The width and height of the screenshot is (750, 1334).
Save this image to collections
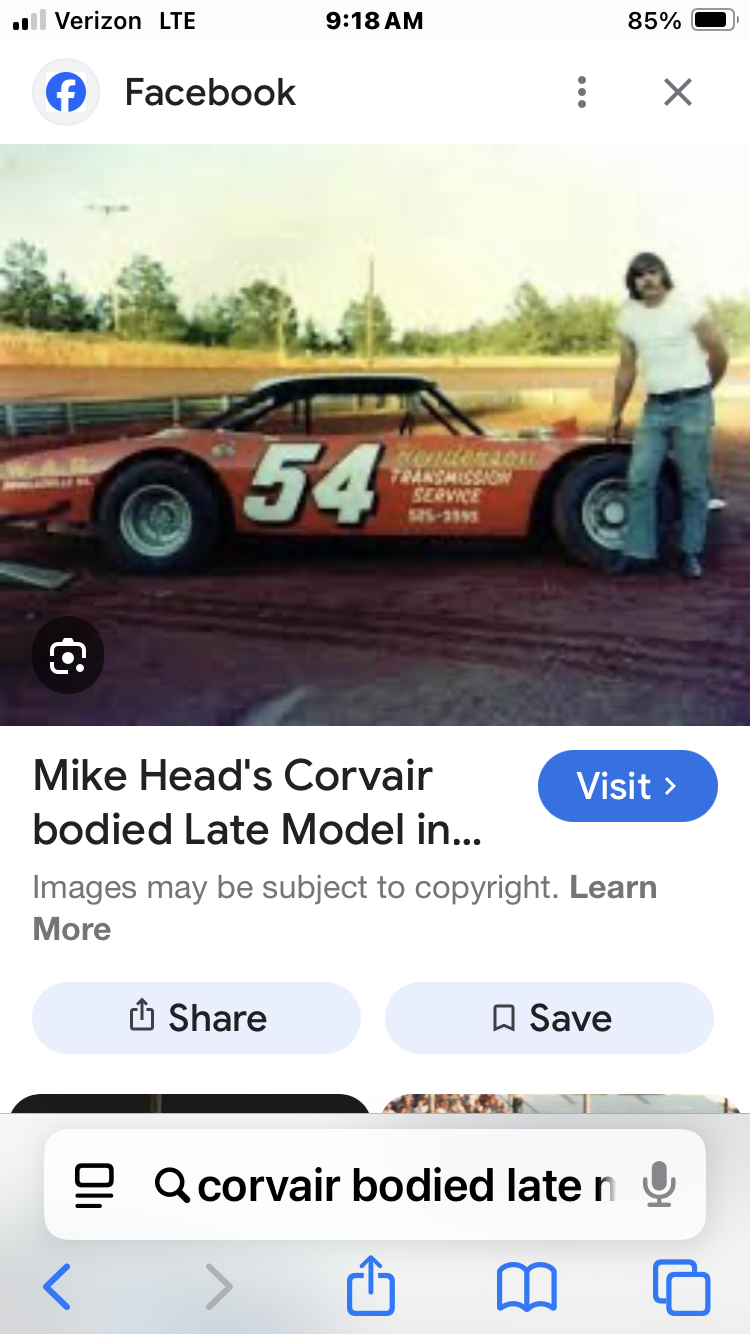tap(549, 1018)
